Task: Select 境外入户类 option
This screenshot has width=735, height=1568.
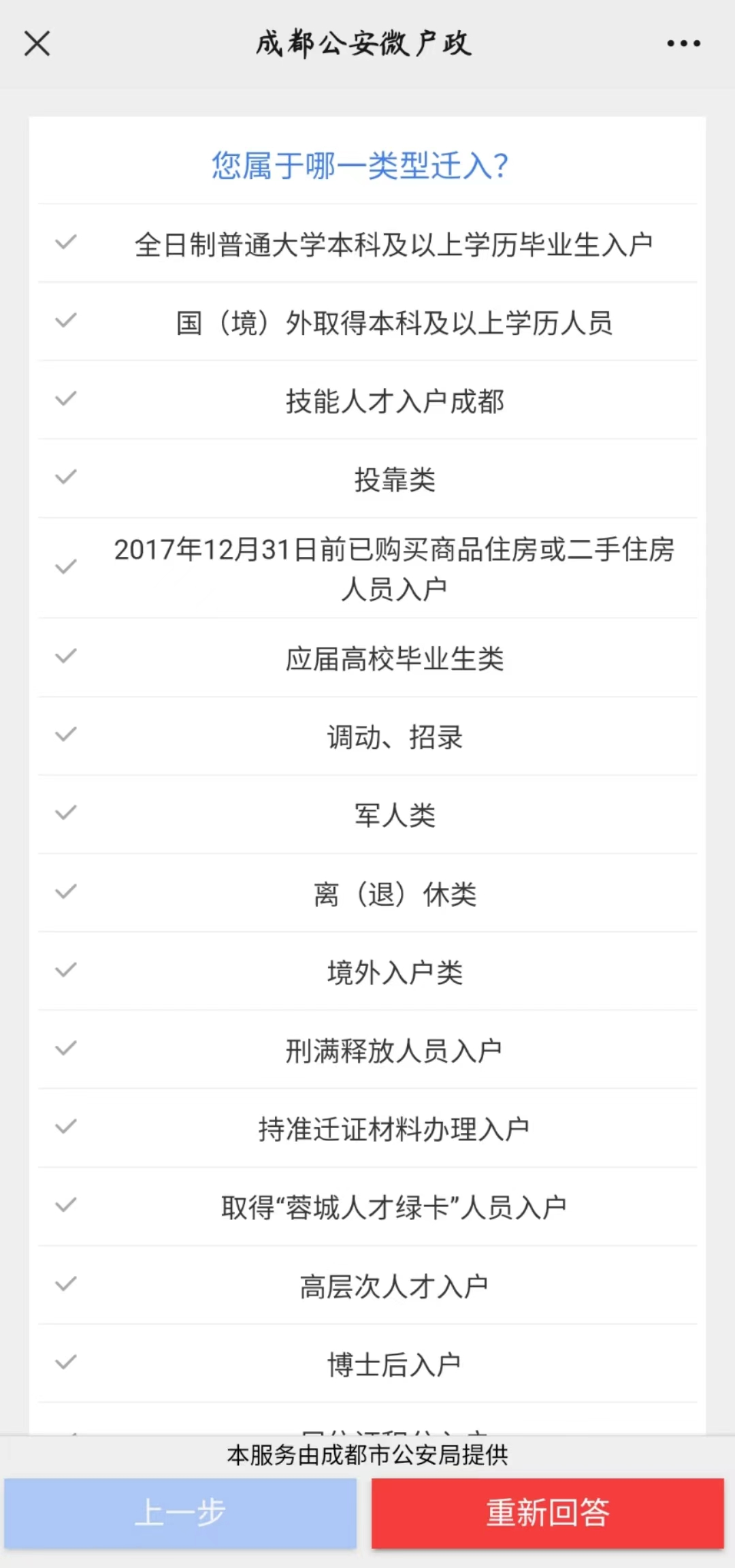Action: [x=393, y=972]
